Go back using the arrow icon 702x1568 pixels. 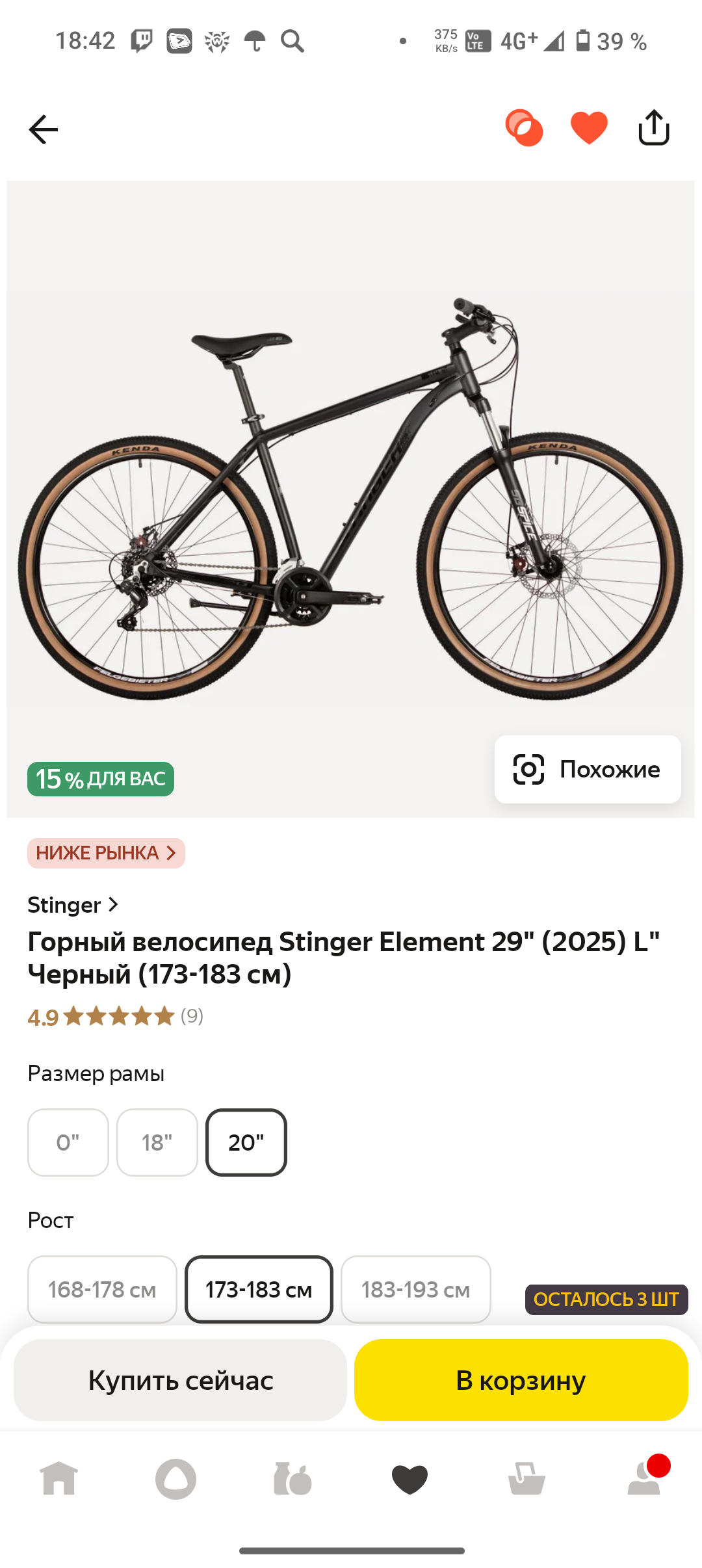click(x=44, y=129)
